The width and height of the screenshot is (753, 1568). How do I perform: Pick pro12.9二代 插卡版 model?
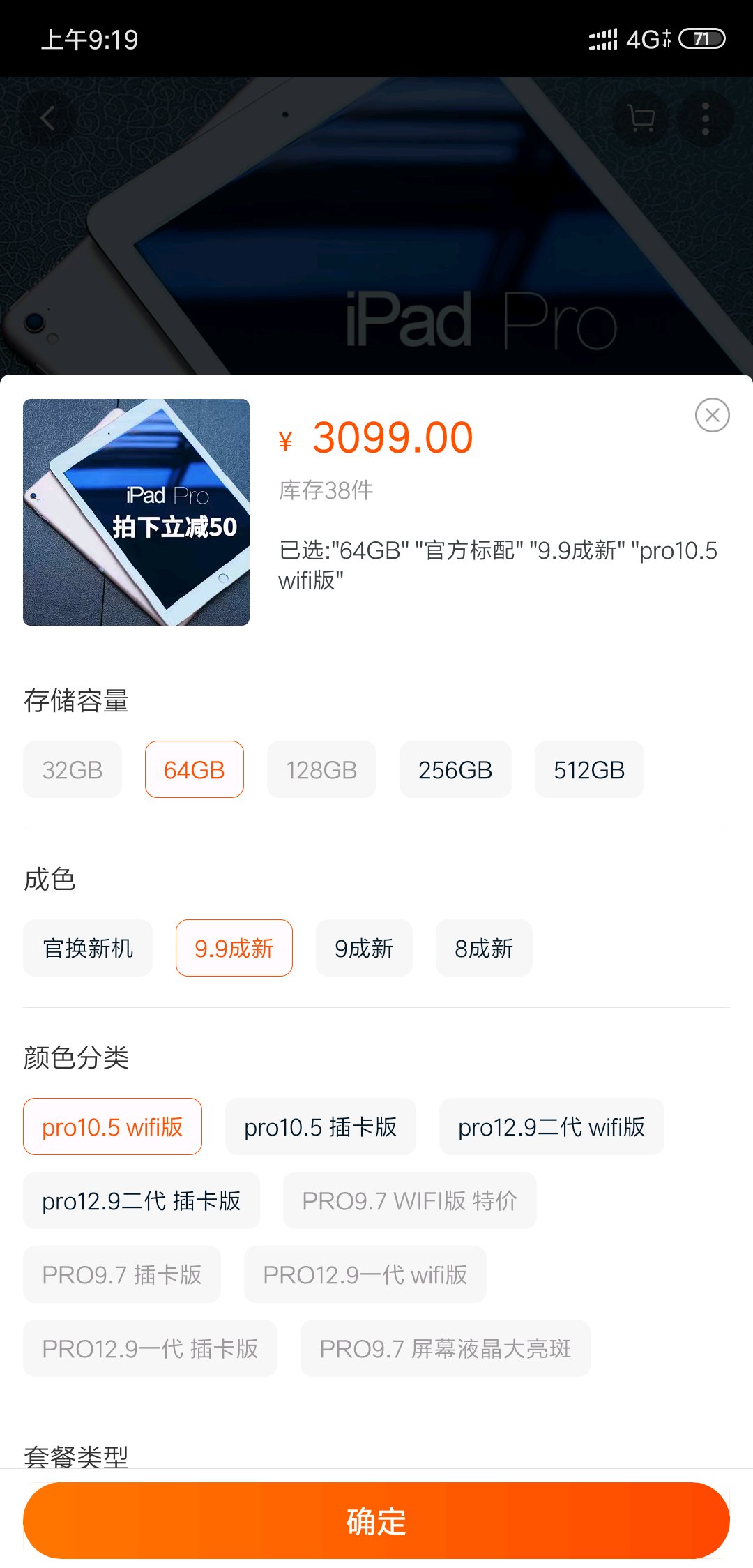pos(142,1200)
